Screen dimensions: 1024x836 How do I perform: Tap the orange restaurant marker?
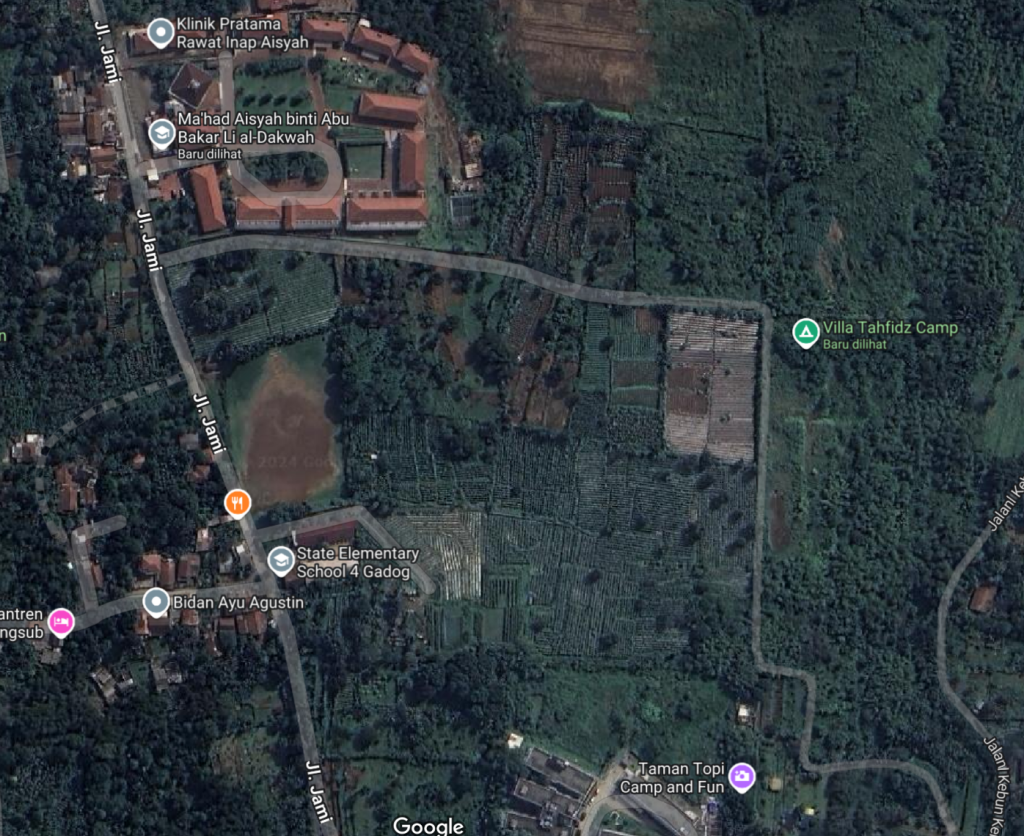237,502
